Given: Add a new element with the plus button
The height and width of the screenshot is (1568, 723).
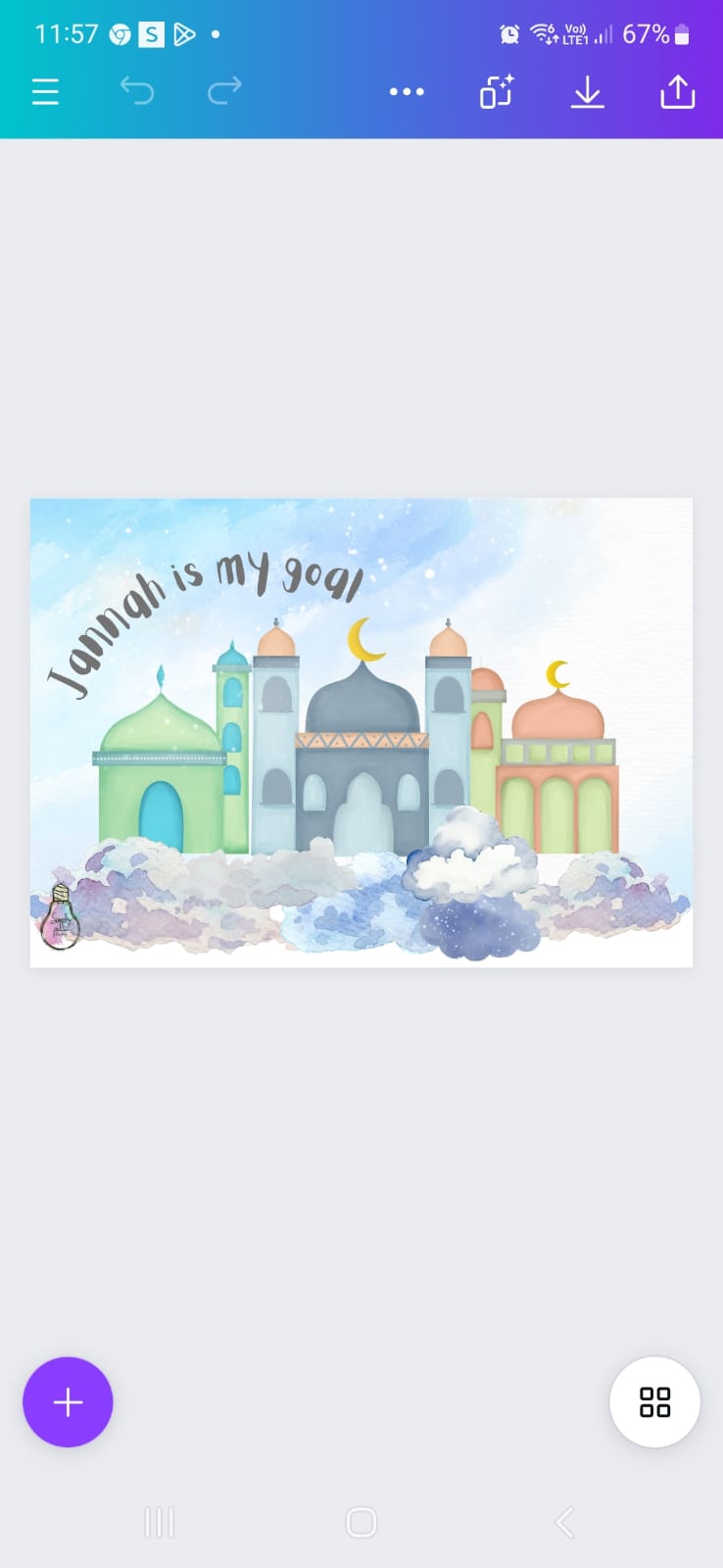Looking at the screenshot, I should click(68, 1402).
